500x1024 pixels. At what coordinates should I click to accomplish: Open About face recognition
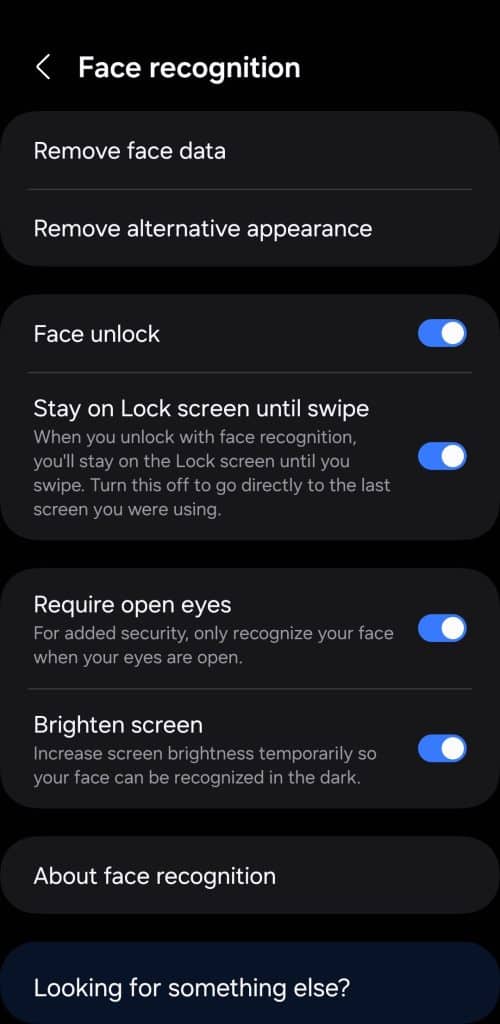[250, 876]
